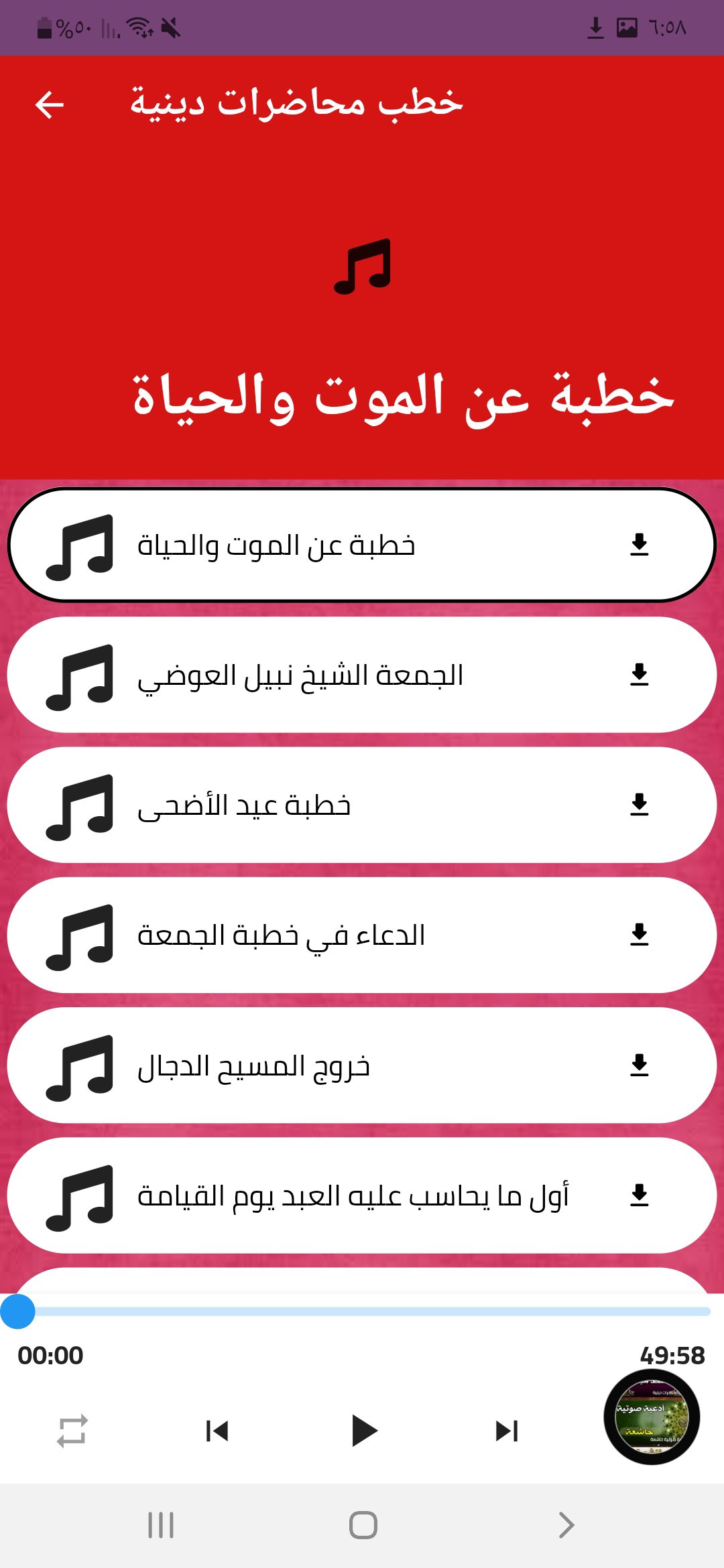Skip to the next track
Image resolution: width=724 pixels, height=1568 pixels.
[507, 1431]
